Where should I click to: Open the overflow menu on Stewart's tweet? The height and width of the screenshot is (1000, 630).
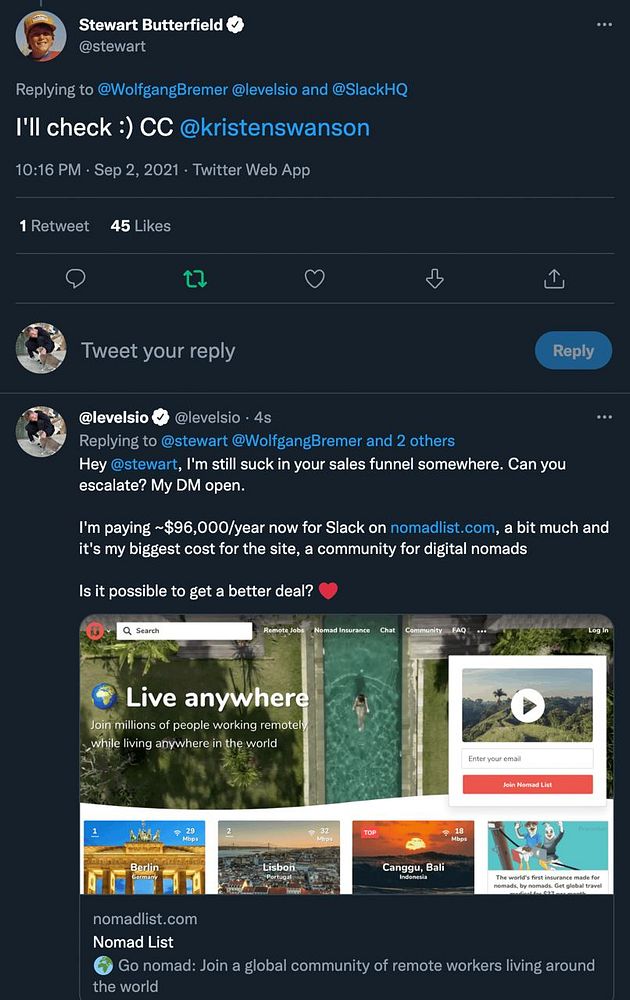click(x=604, y=24)
